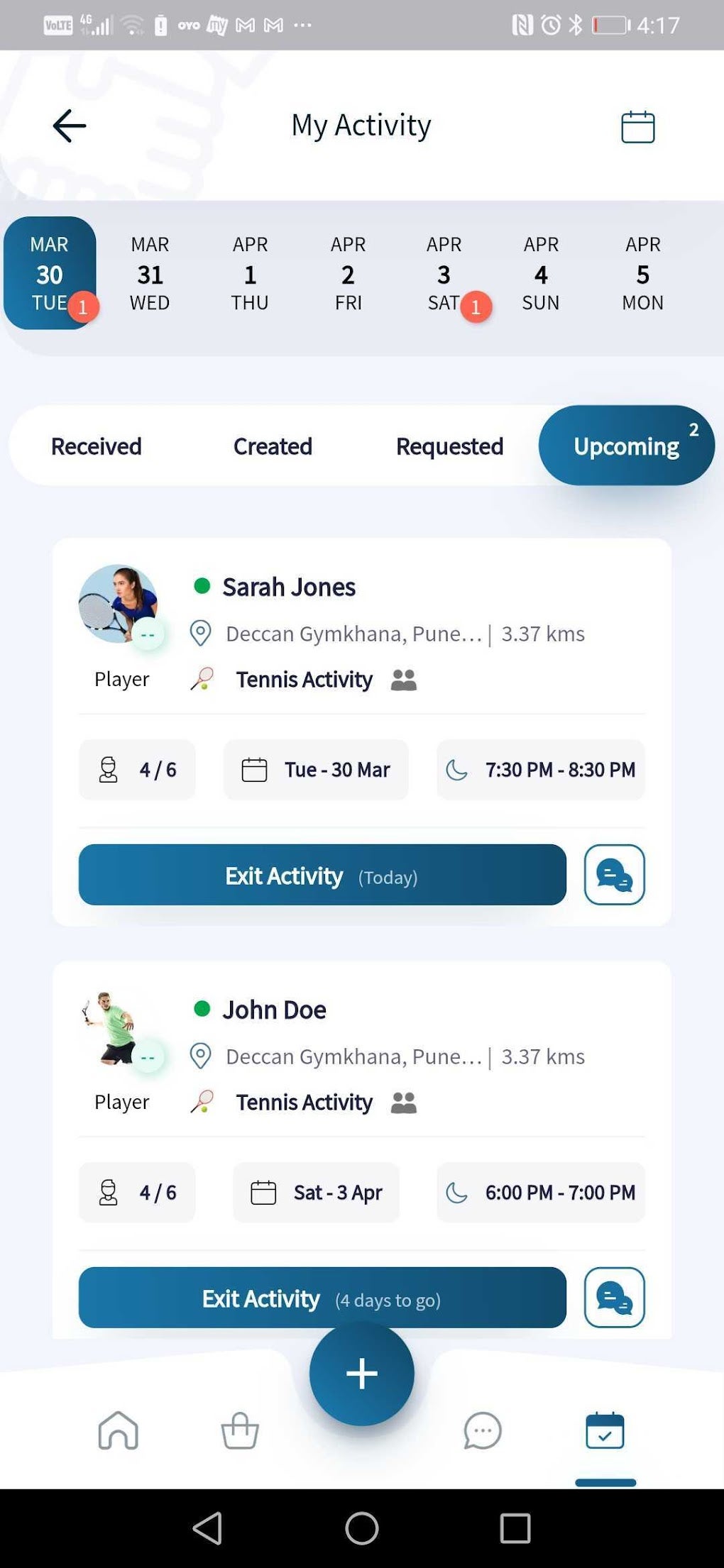Switch to the Received tab
Image resolution: width=724 pixels, height=1568 pixels.
[96, 446]
